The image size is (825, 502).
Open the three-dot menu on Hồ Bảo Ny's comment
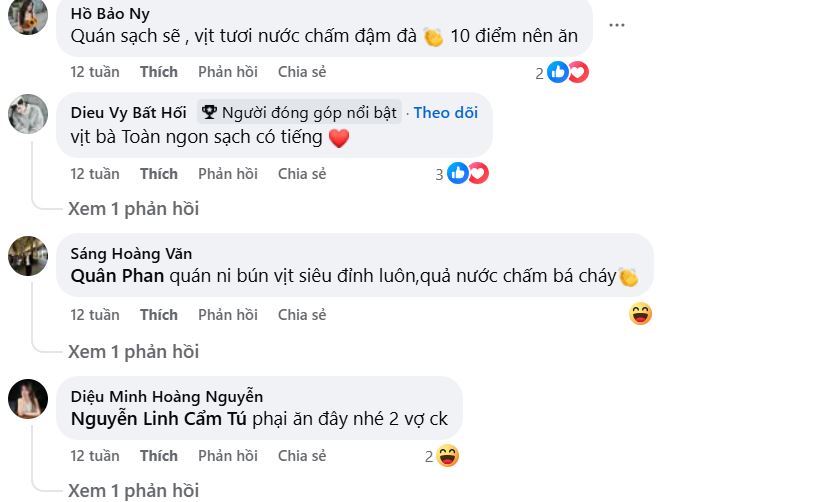618,24
